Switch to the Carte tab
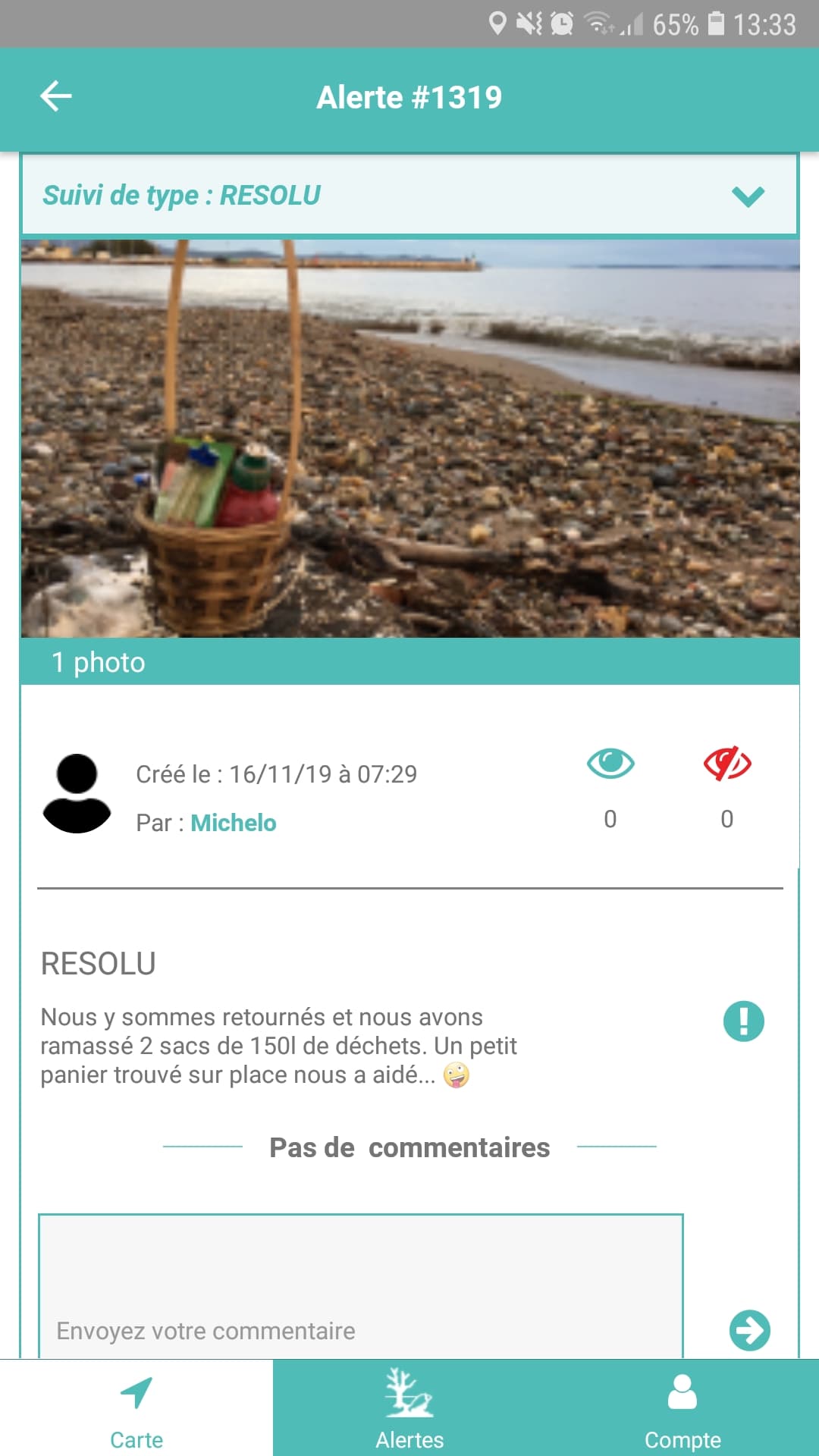Screen dimensions: 819x1456 [x=136, y=1408]
